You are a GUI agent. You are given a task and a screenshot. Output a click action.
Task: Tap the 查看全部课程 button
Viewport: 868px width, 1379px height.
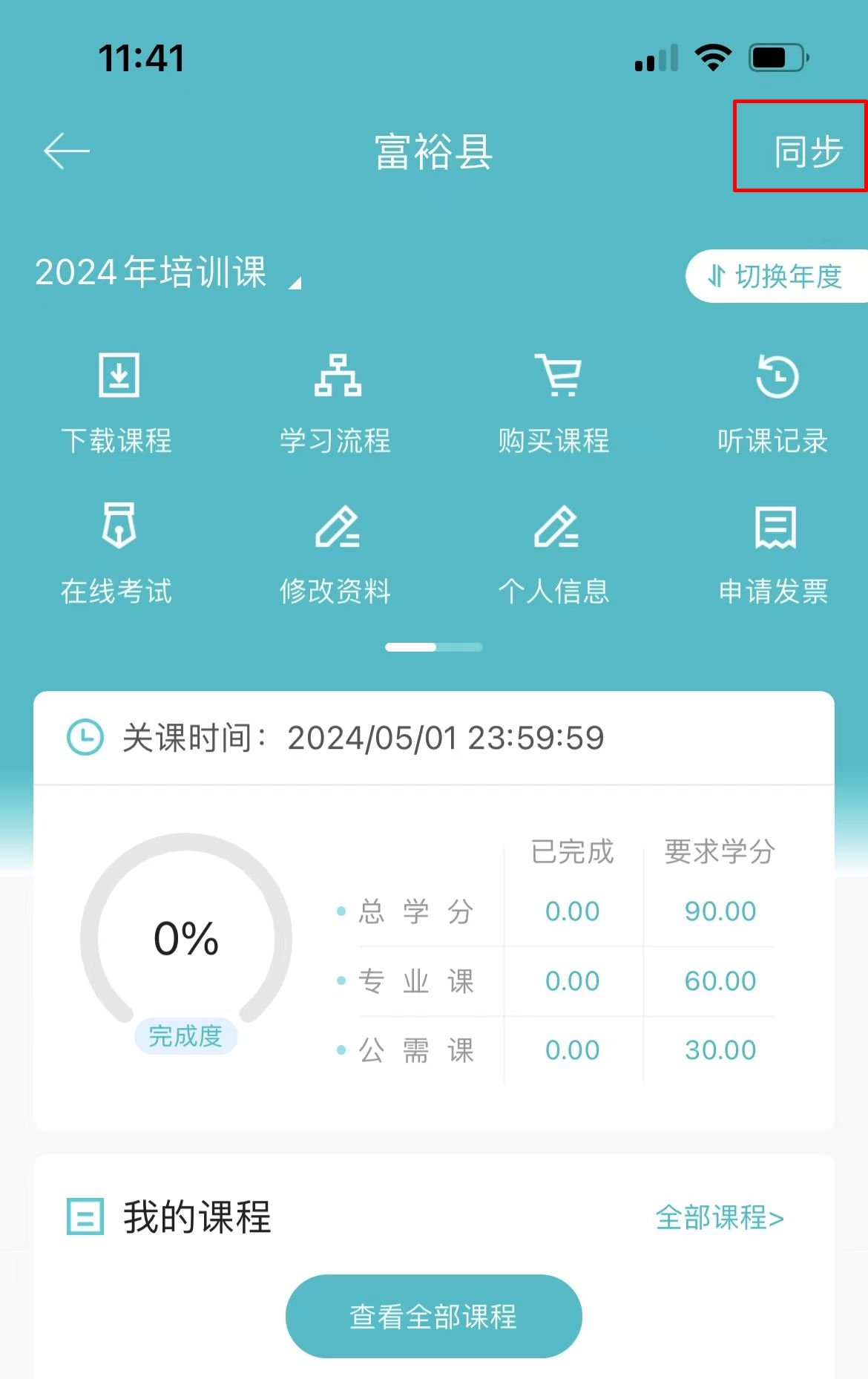[433, 1317]
